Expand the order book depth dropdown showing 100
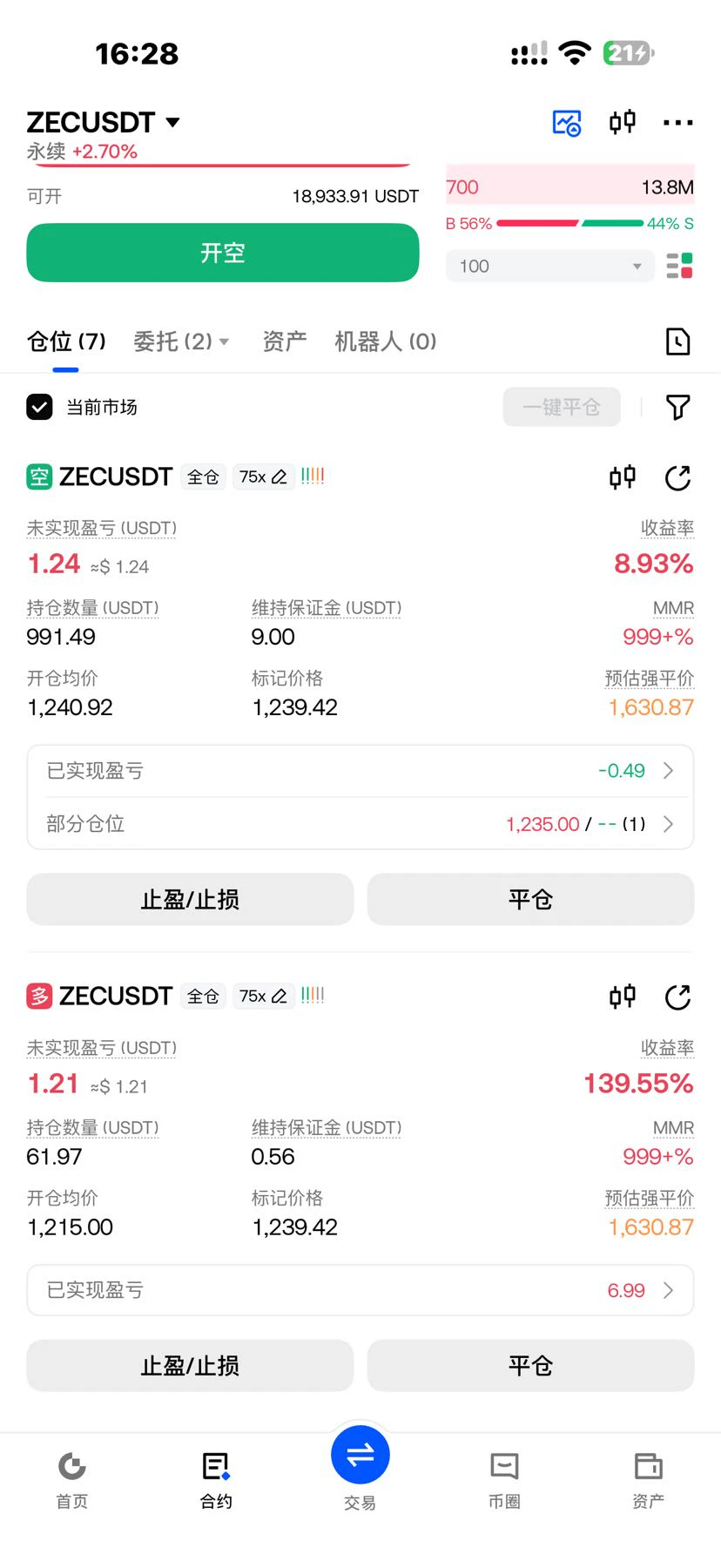Screen dimensions: 721x1568 pos(550,266)
